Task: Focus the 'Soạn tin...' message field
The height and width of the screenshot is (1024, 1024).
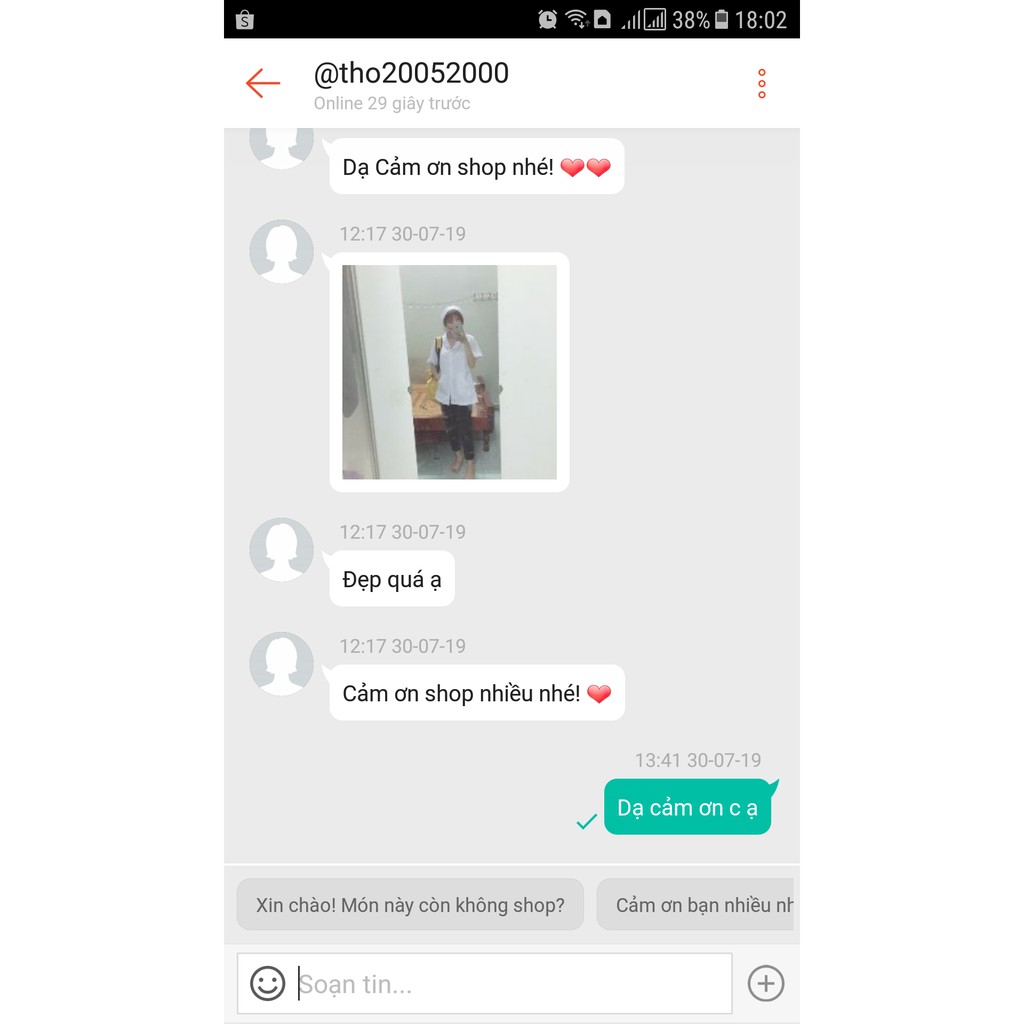Action: click(510, 984)
